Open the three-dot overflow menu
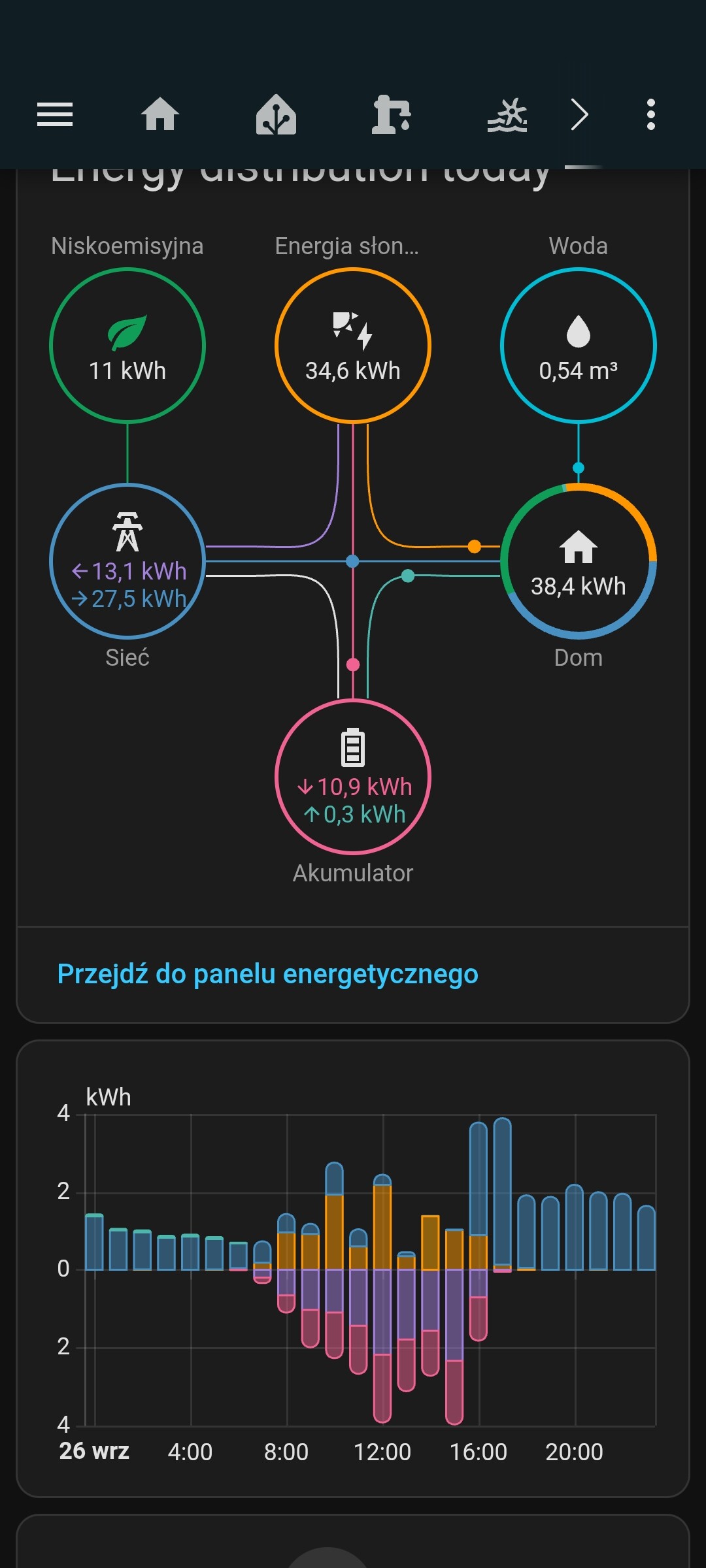This screenshot has height=1568, width=706. [x=650, y=115]
